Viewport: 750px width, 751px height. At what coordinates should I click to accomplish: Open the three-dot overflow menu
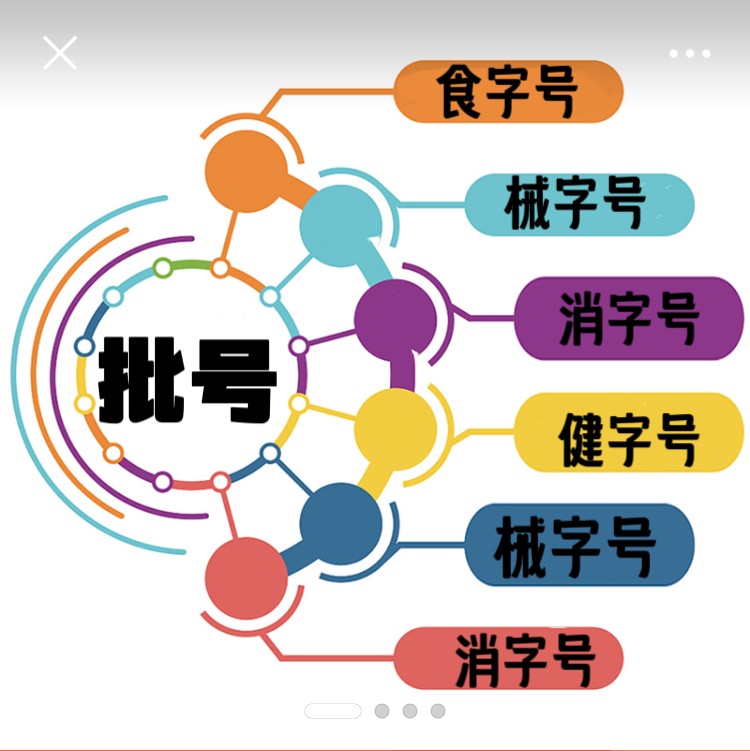pyautogui.click(x=690, y=54)
